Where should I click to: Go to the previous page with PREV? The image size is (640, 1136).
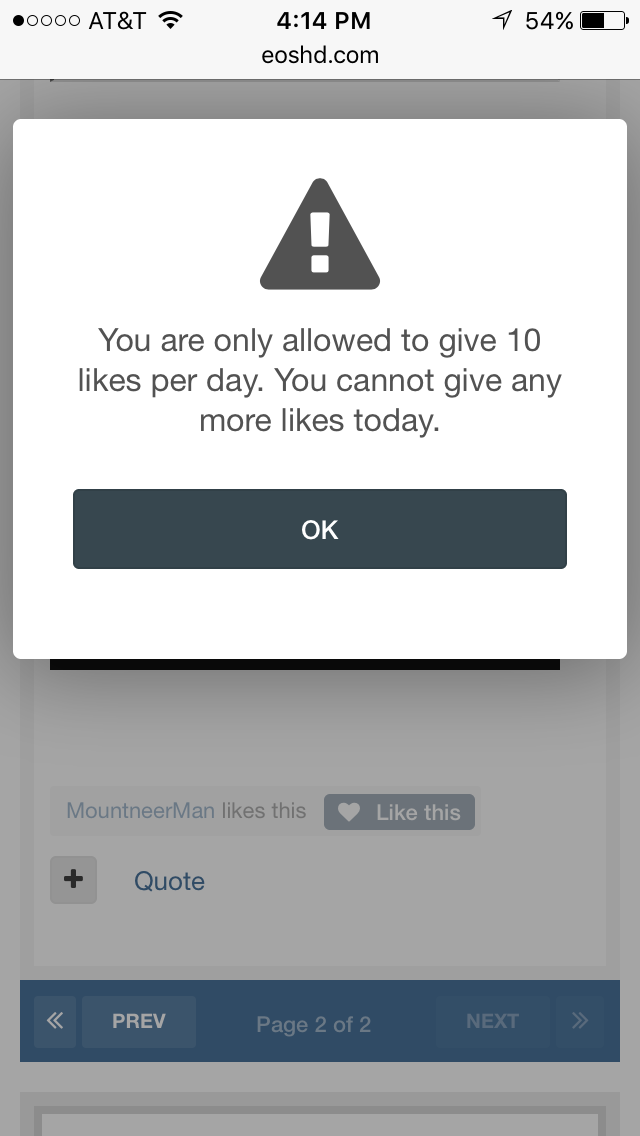[x=138, y=1022]
